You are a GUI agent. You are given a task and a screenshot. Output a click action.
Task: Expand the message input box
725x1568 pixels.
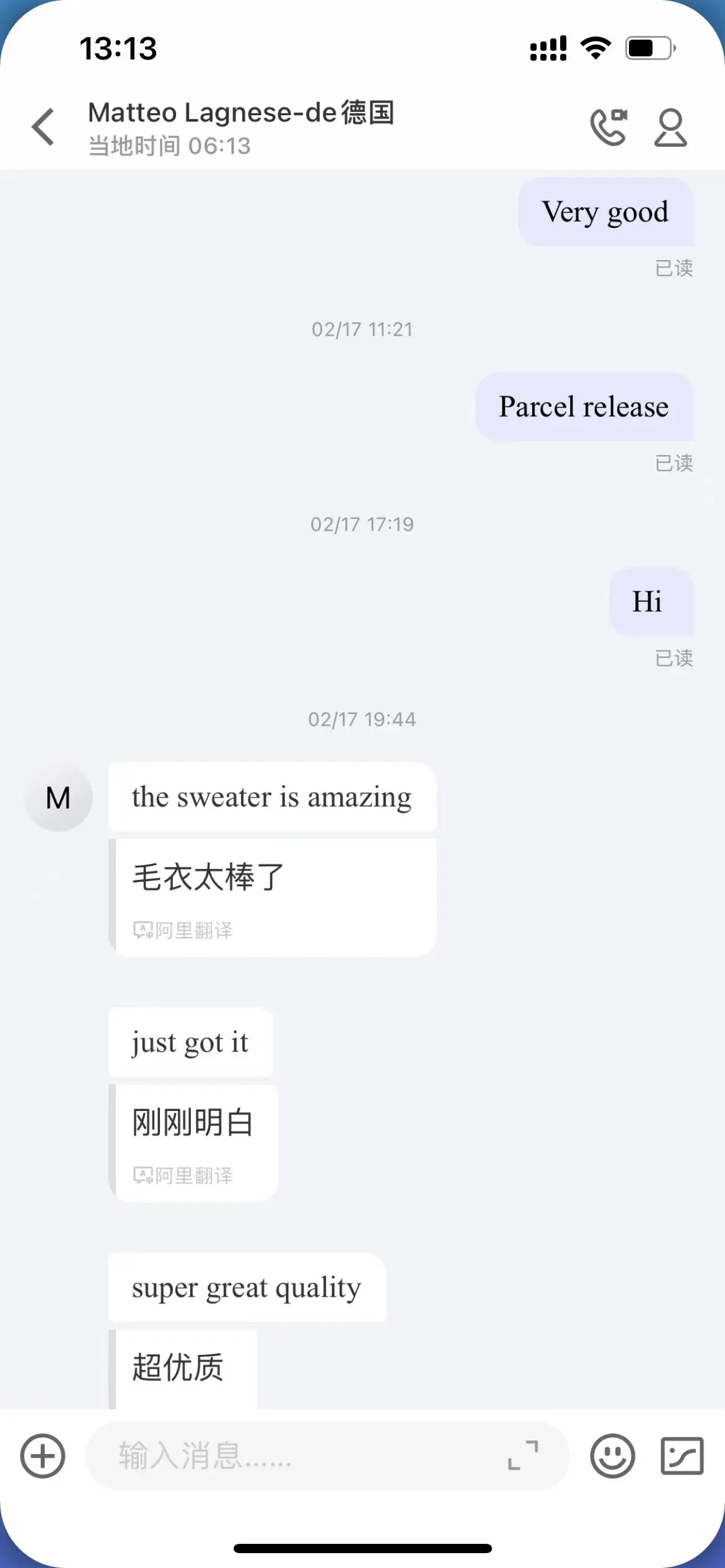pyautogui.click(x=523, y=1455)
